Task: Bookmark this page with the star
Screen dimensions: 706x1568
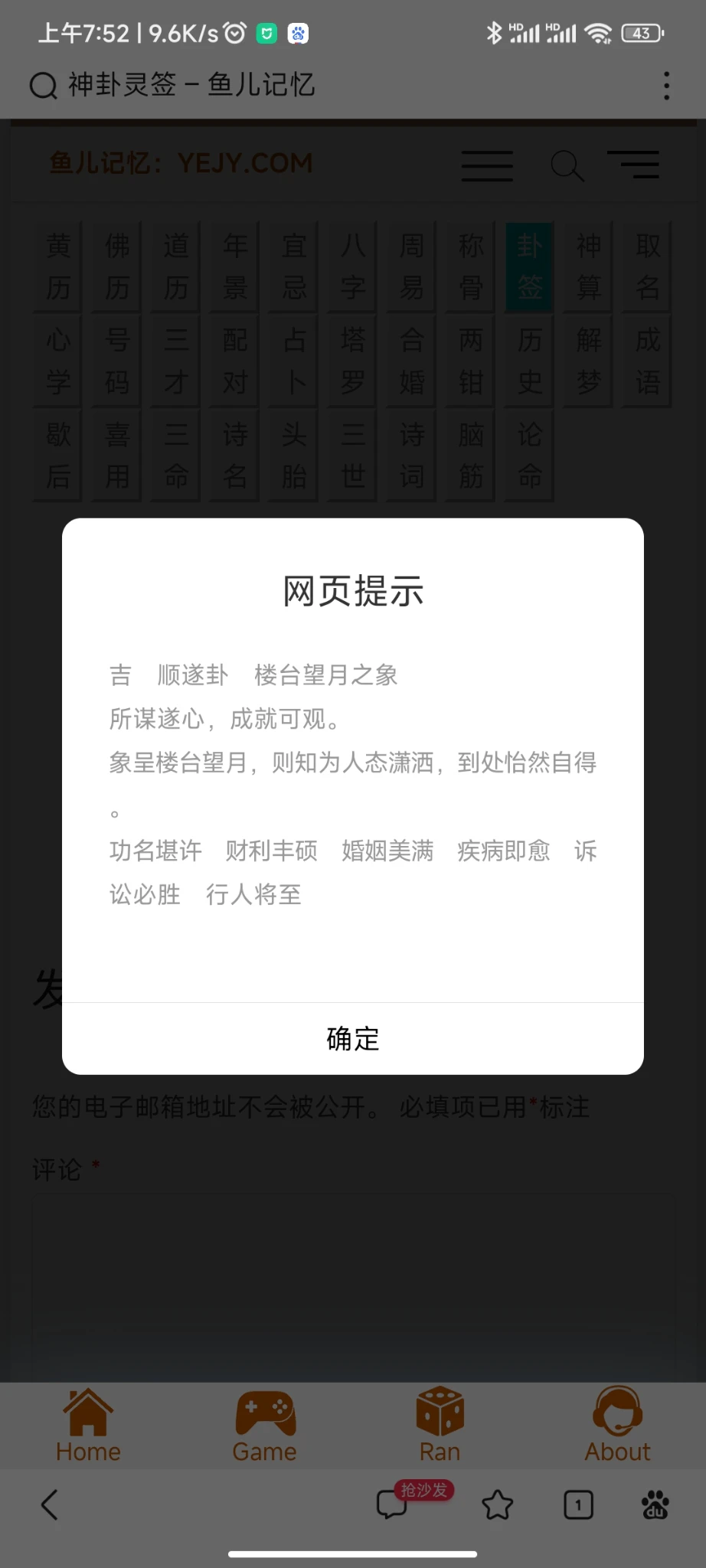Action: [x=497, y=1504]
